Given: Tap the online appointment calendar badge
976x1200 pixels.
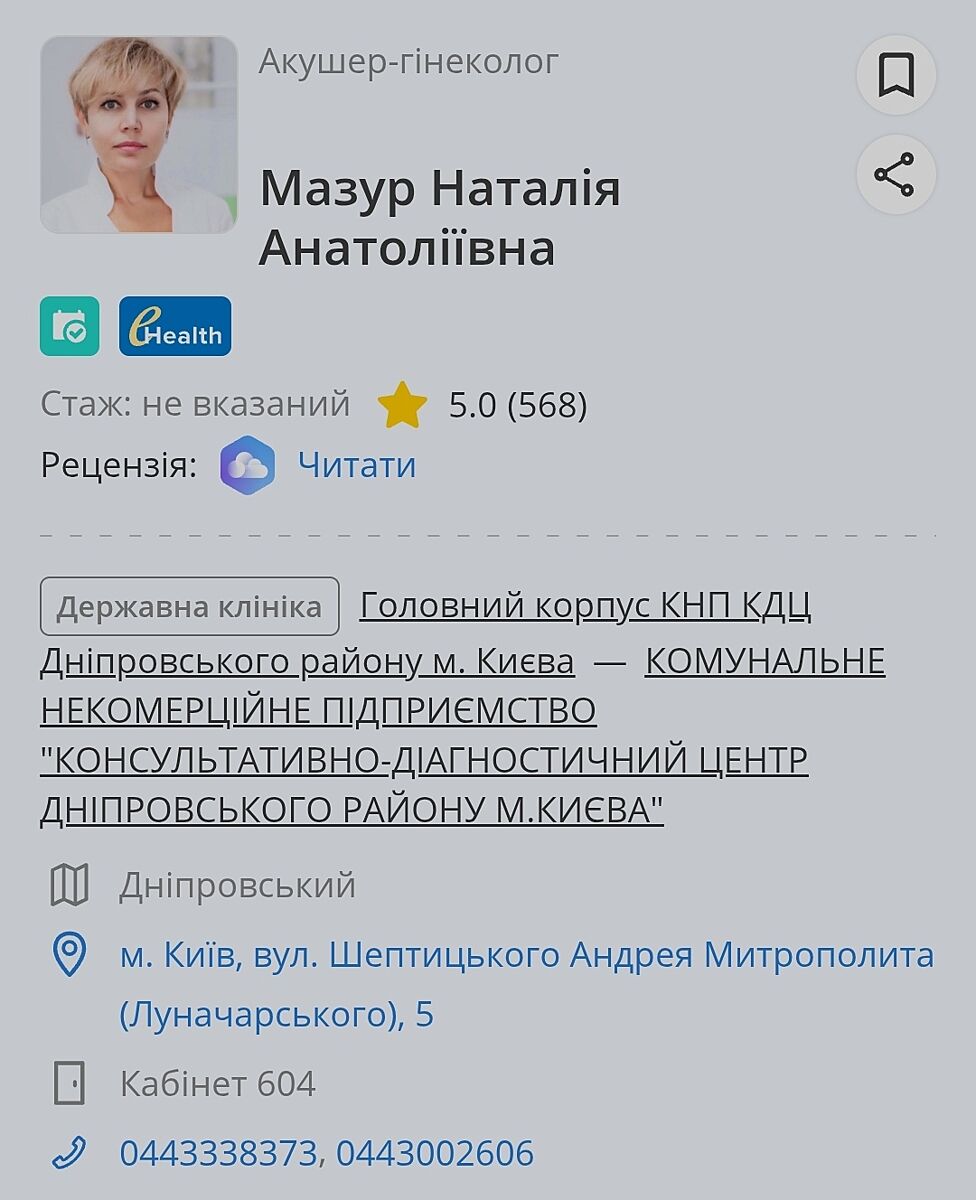Looking at the screenshot, I should (70, 326).
